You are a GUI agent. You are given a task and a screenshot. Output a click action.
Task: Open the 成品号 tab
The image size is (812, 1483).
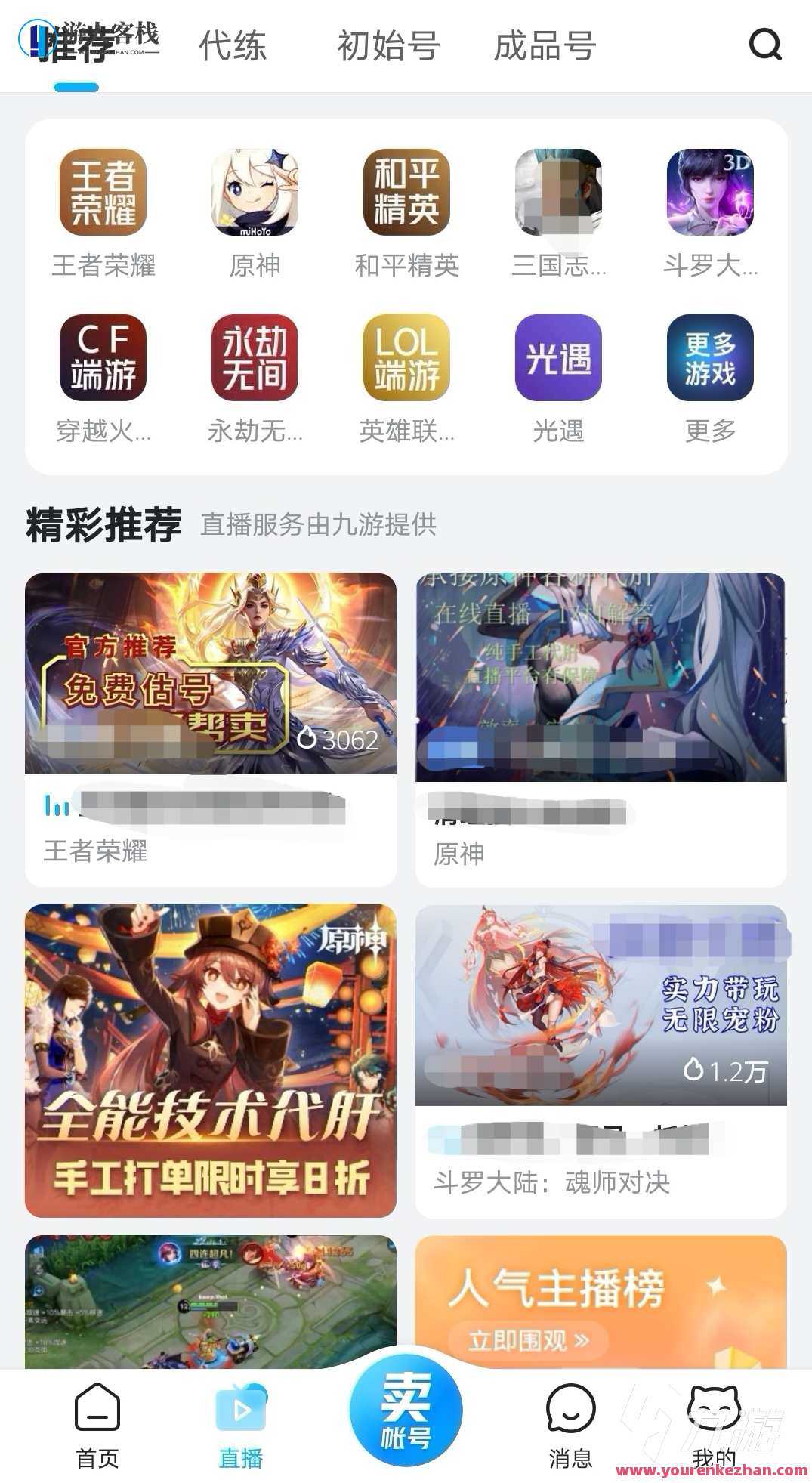pyautogui.click(x=545, y=45)
